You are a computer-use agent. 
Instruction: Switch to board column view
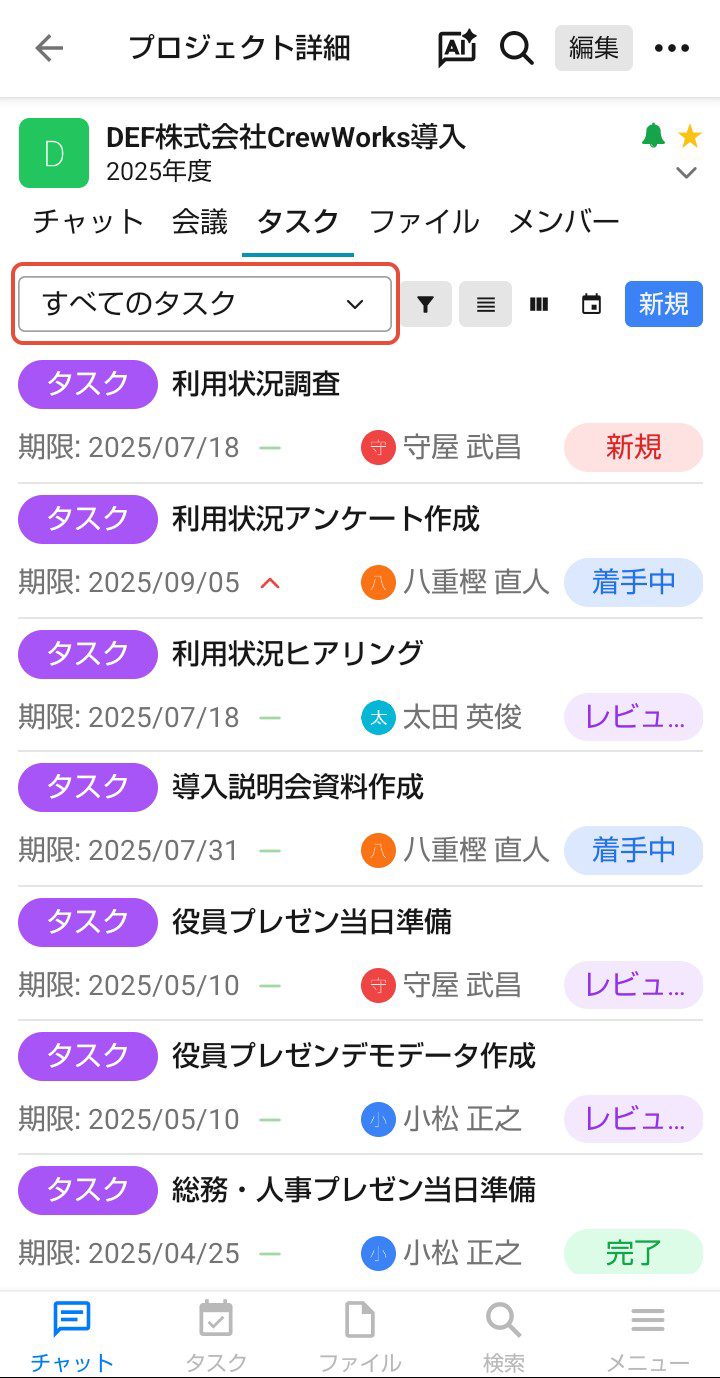click(x=539, y=304)
